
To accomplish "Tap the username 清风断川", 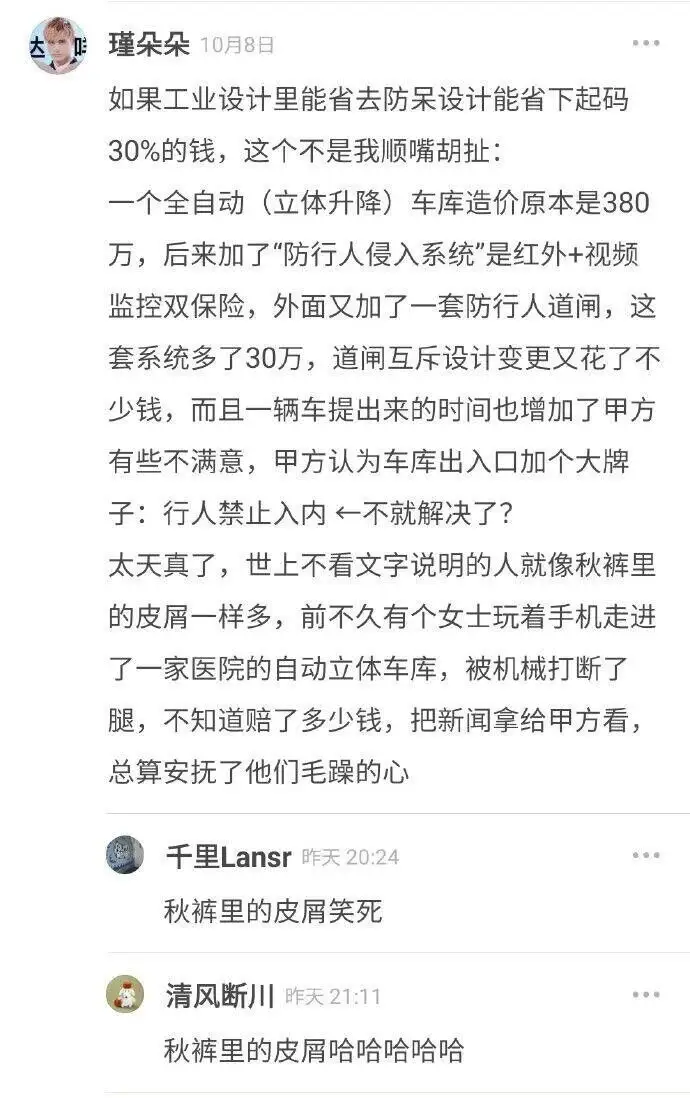I will pyautogui.click(x=220, y=995).
